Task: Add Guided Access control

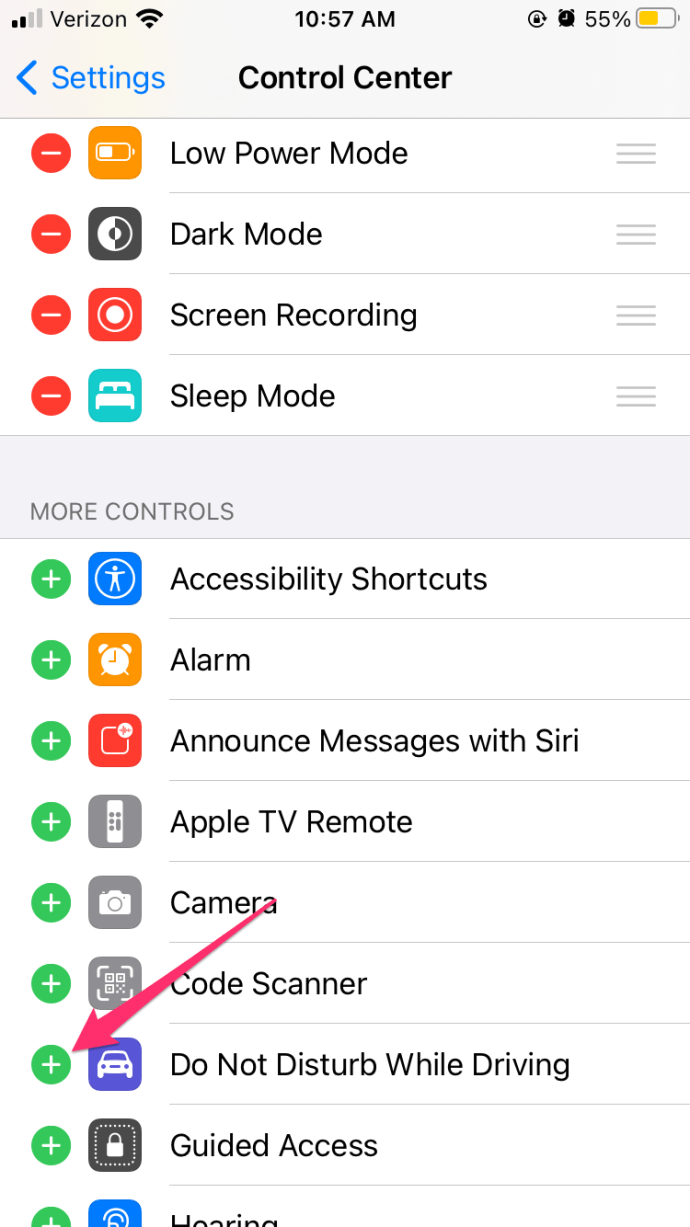Action: click(51, 1146)
